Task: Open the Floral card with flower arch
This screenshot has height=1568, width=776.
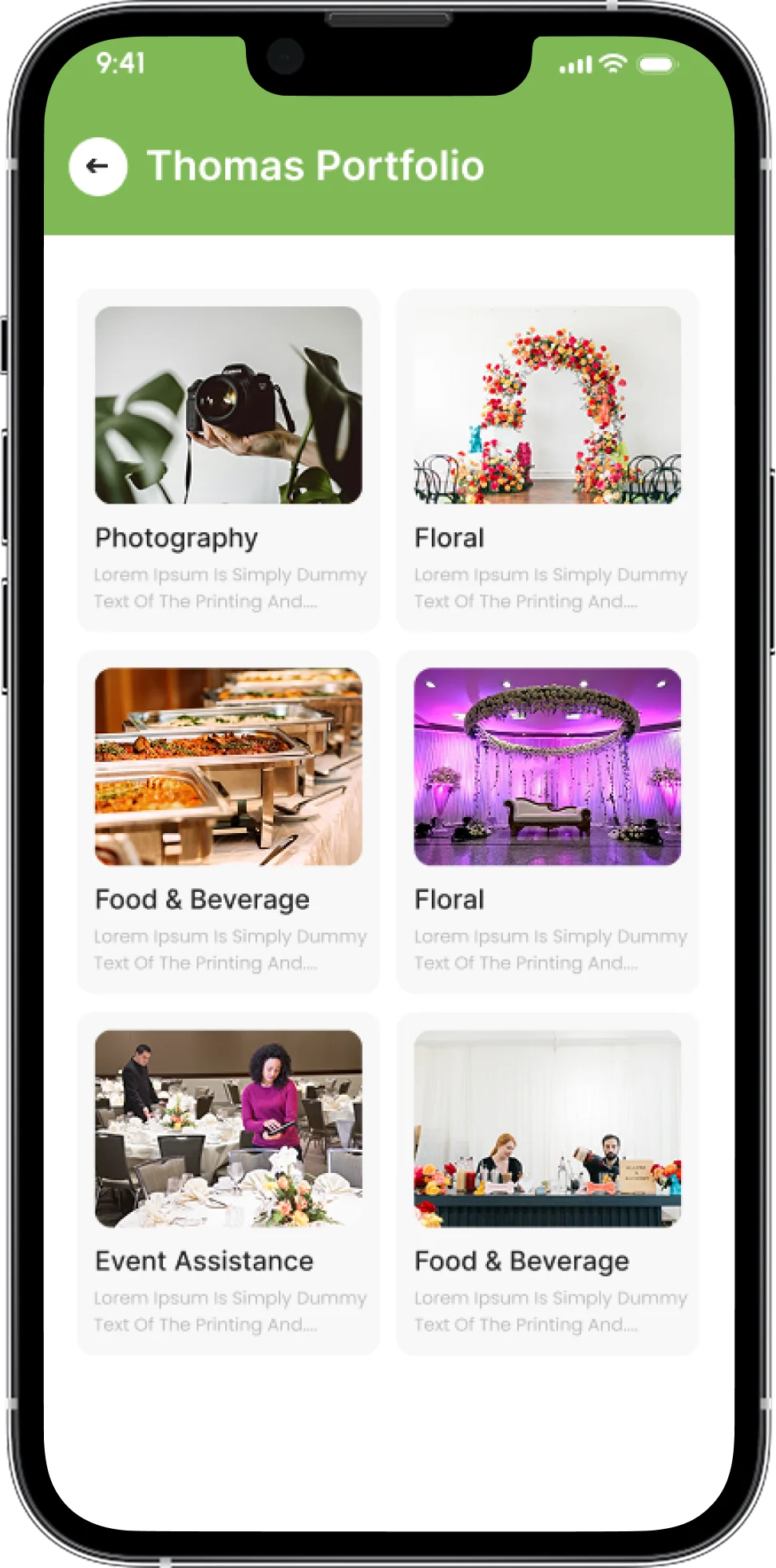Action: (548, 460)
